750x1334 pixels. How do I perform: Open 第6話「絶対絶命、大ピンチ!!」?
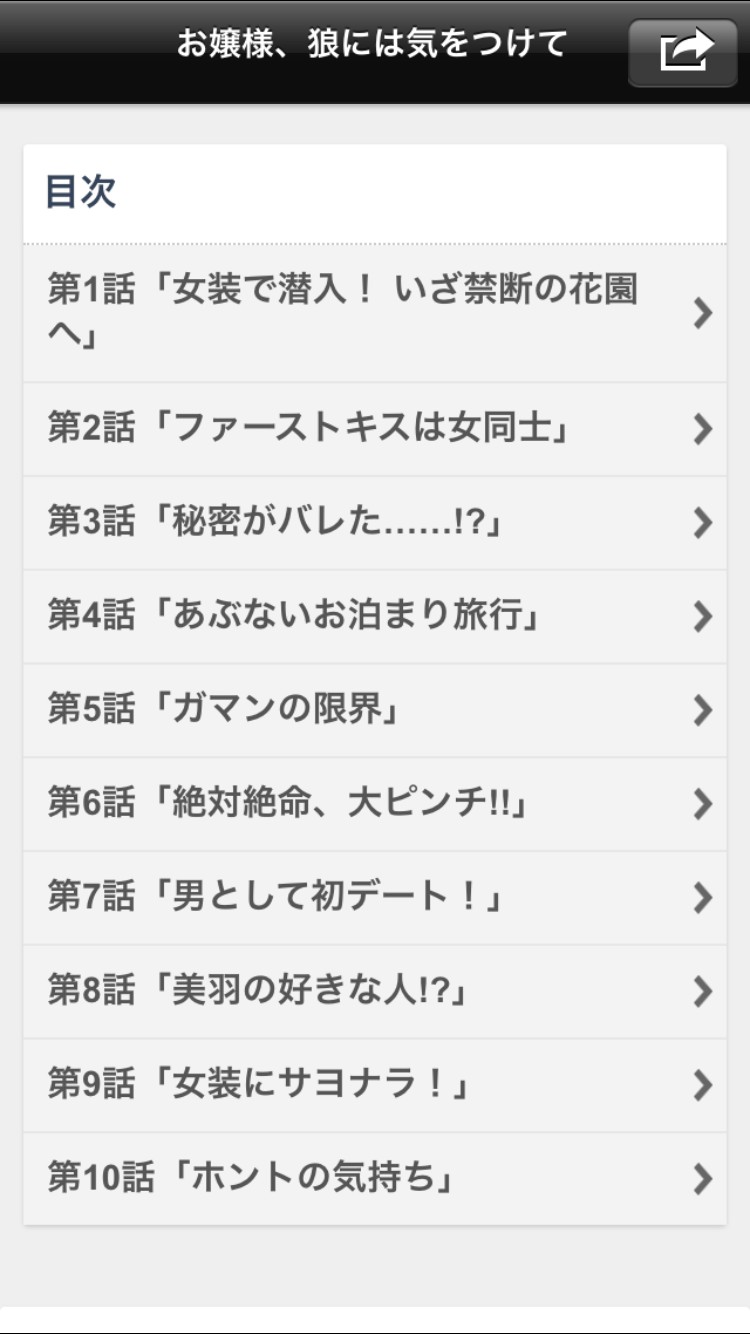375,804
